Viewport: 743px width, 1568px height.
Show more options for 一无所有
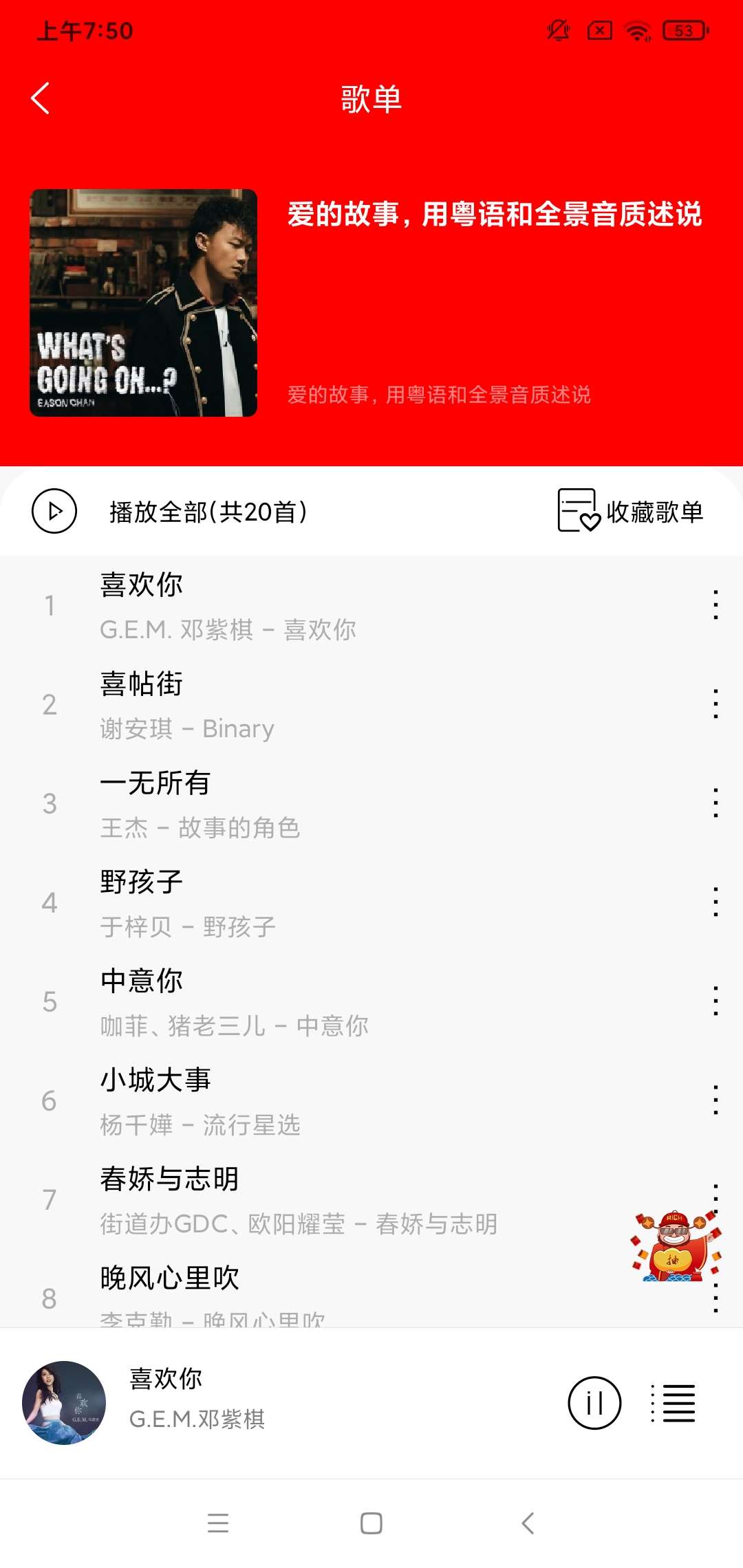[x=715, y=803]
